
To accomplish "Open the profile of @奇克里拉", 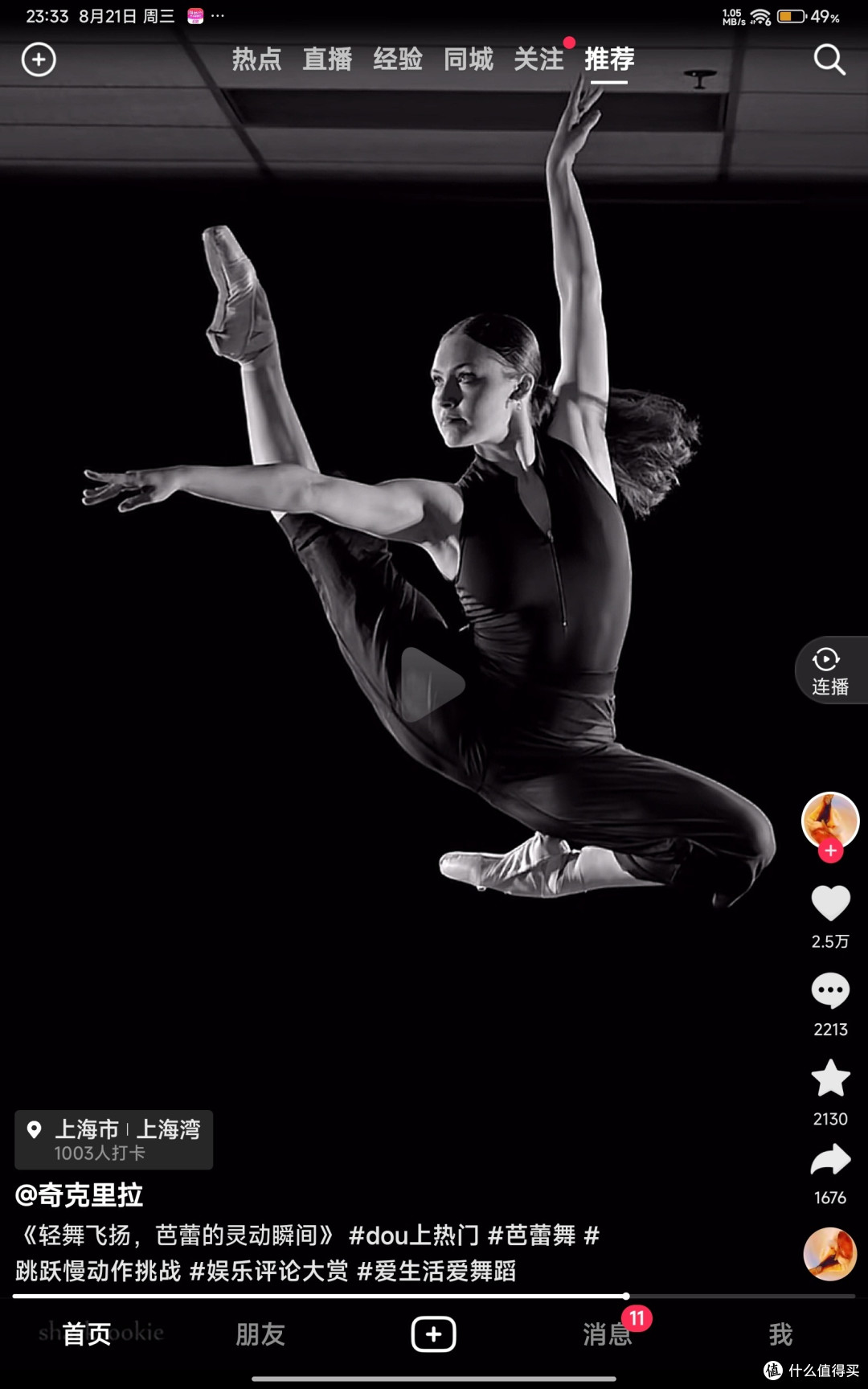I will 79,1195.
